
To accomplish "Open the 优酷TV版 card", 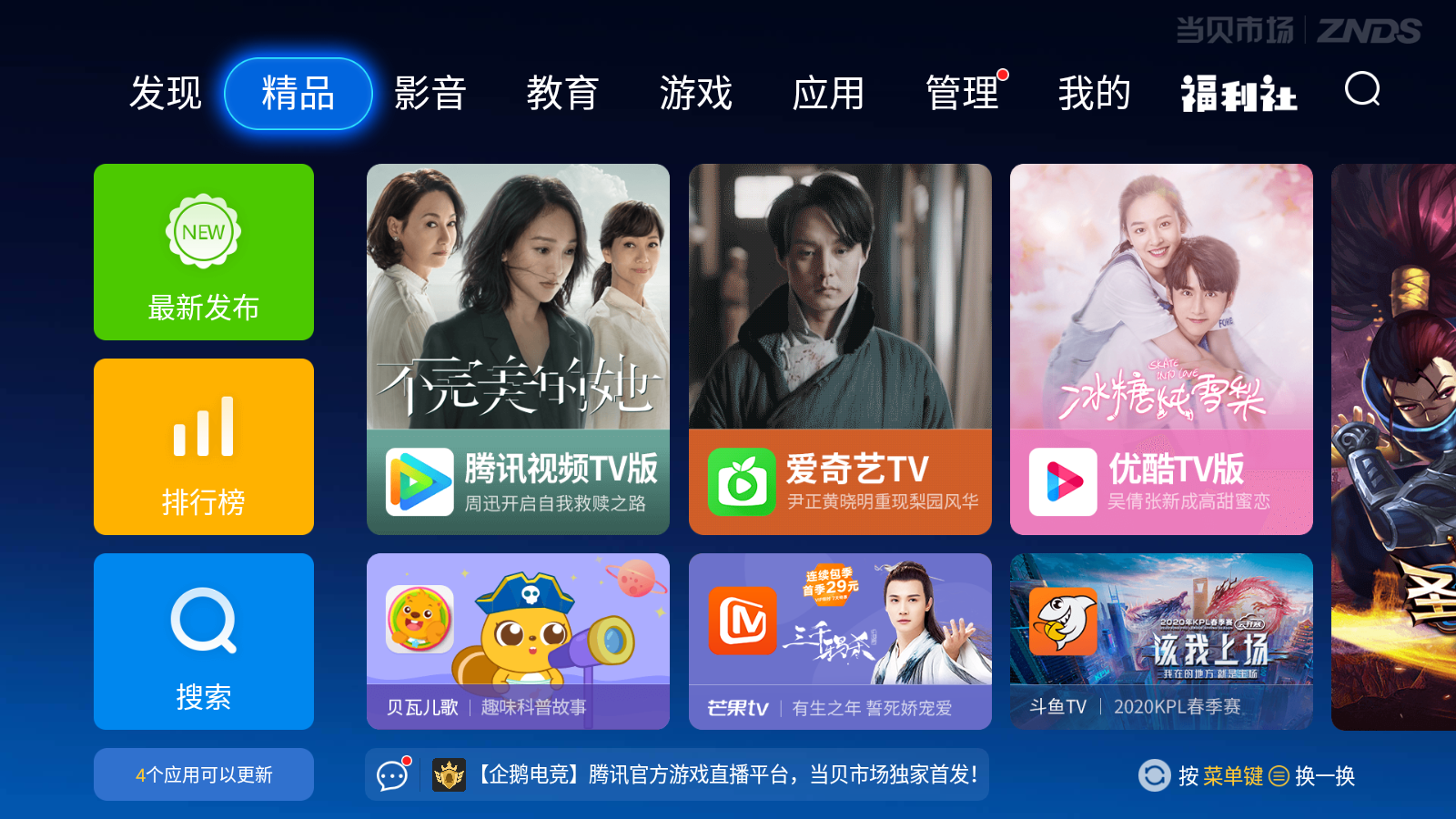I will [1161, 349].
